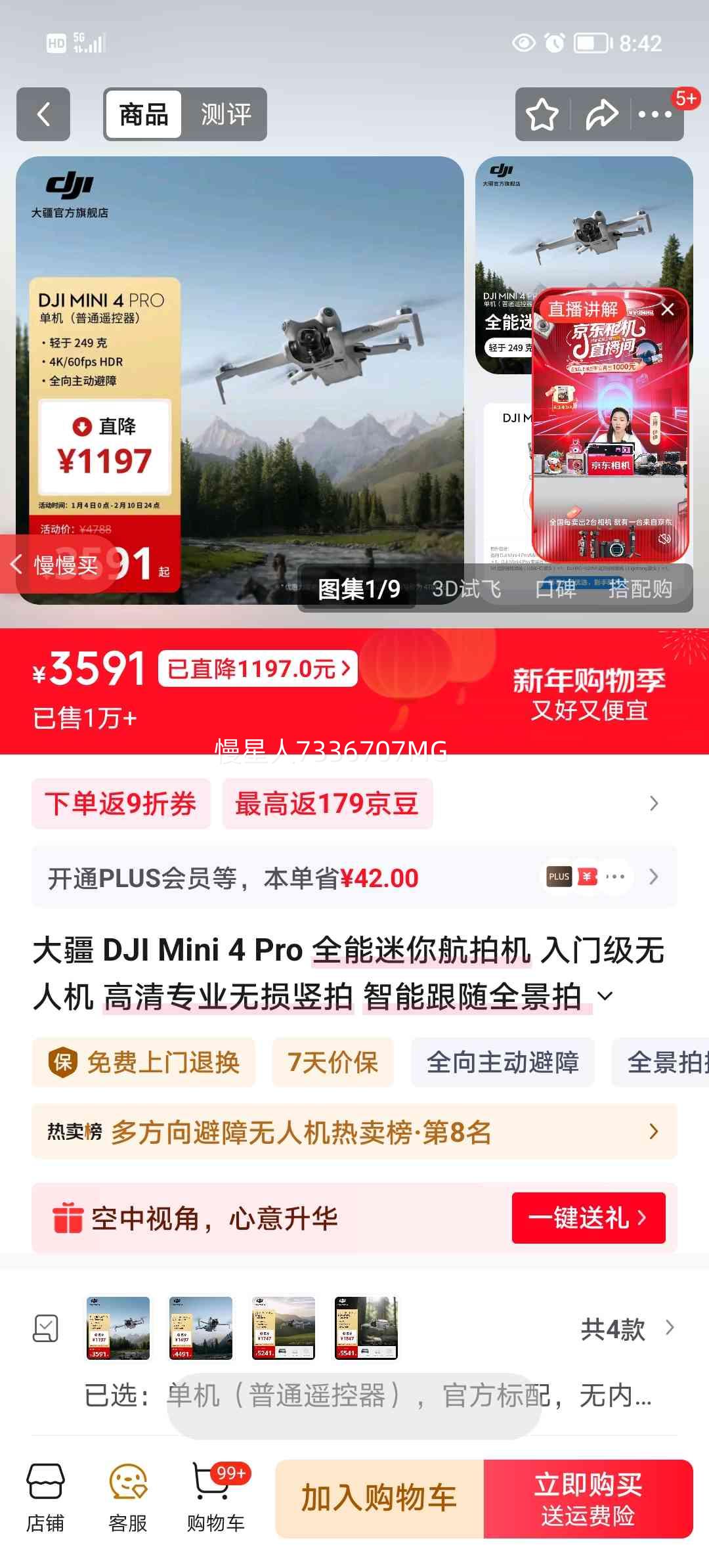Expand PLUS会员 savings details
709x1568 pixels.
pos(654,877)
